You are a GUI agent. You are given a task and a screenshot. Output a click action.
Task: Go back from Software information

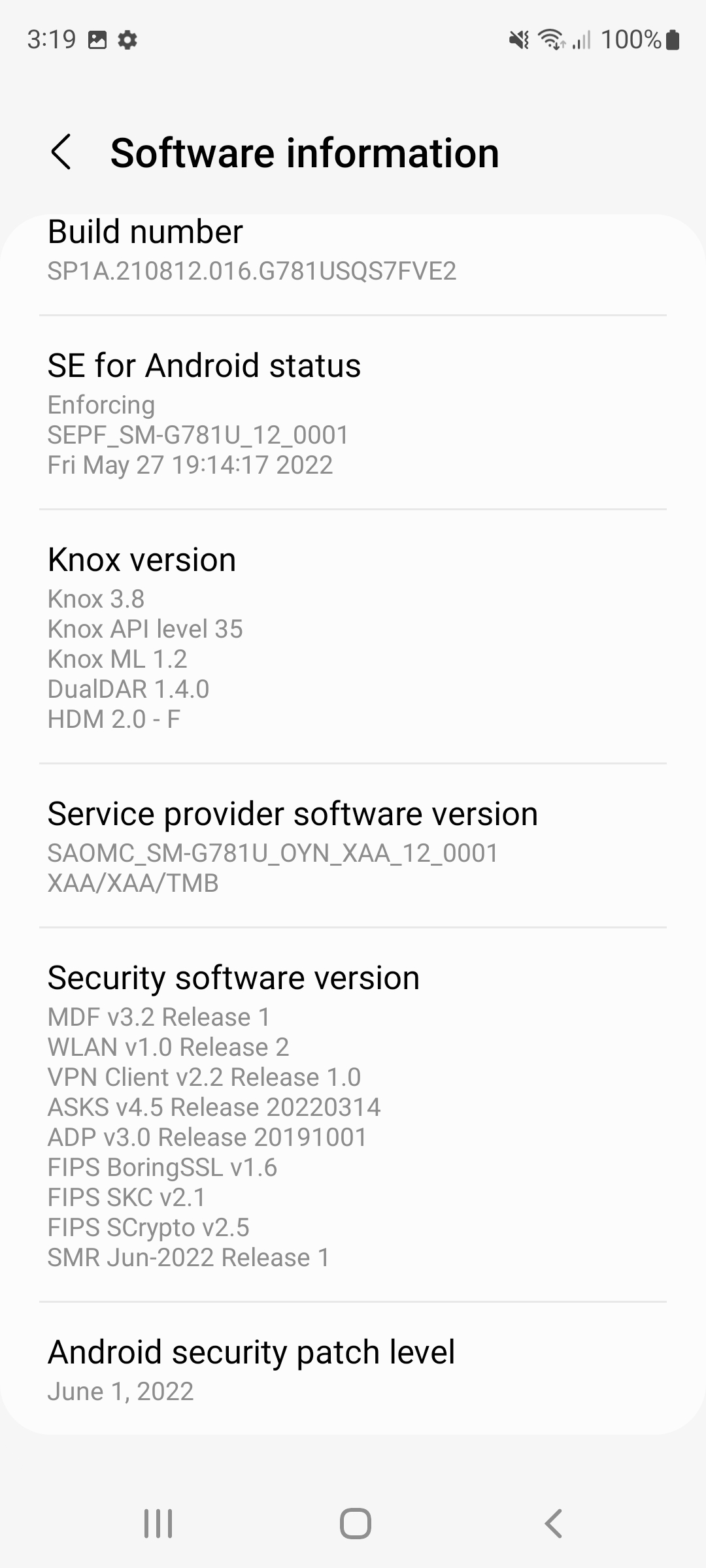61,153
